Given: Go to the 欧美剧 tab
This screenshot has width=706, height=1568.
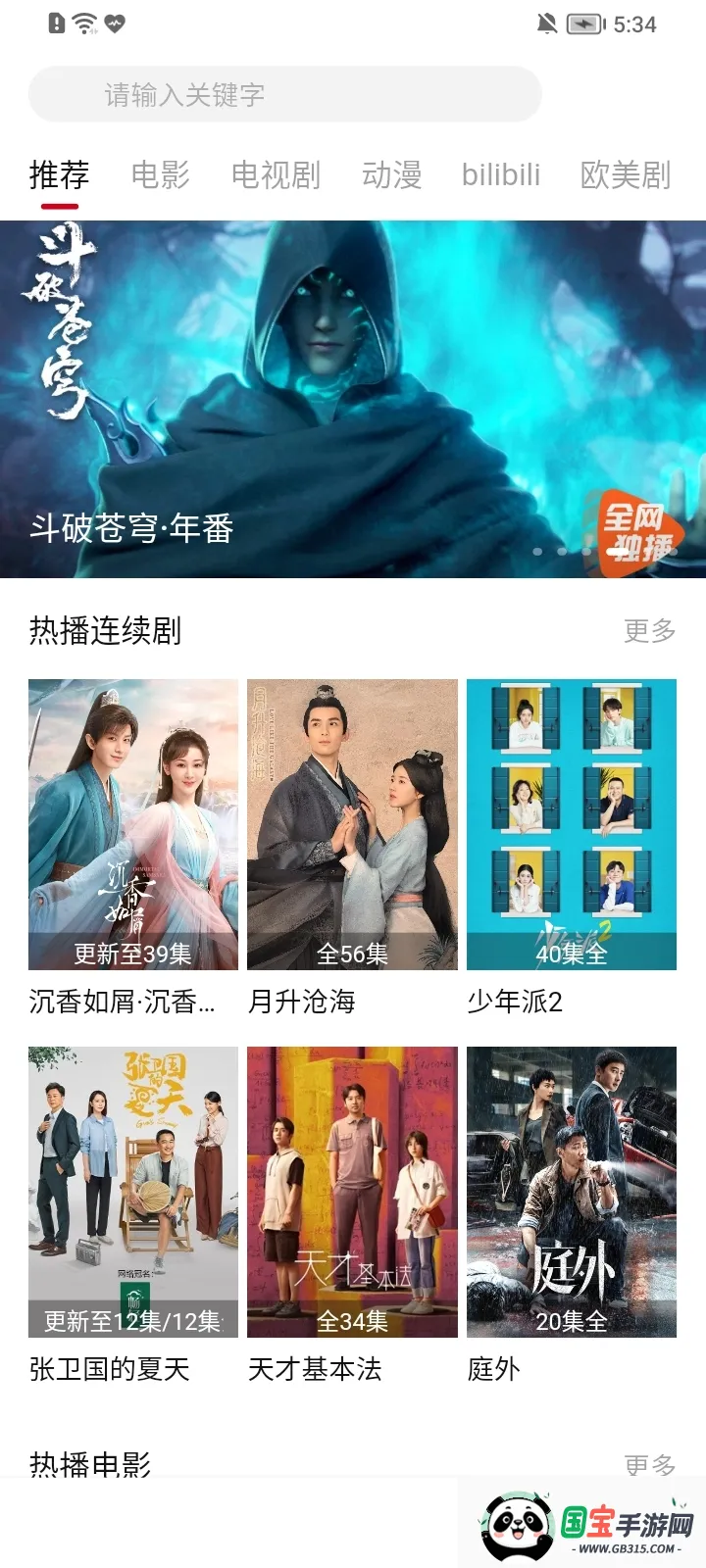Looking at the screenshot, I should pos(625,175).
